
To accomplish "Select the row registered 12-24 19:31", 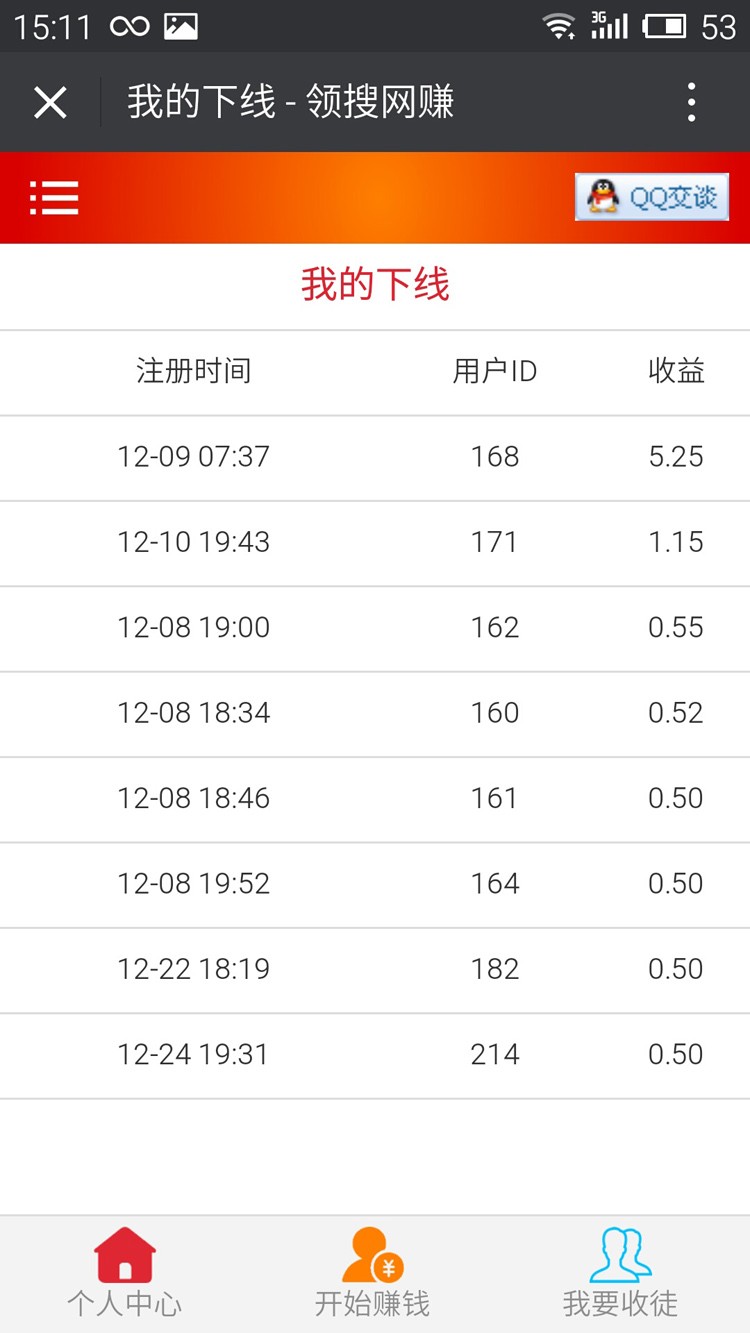I will pyautogui.click(x=375, y=1054).
